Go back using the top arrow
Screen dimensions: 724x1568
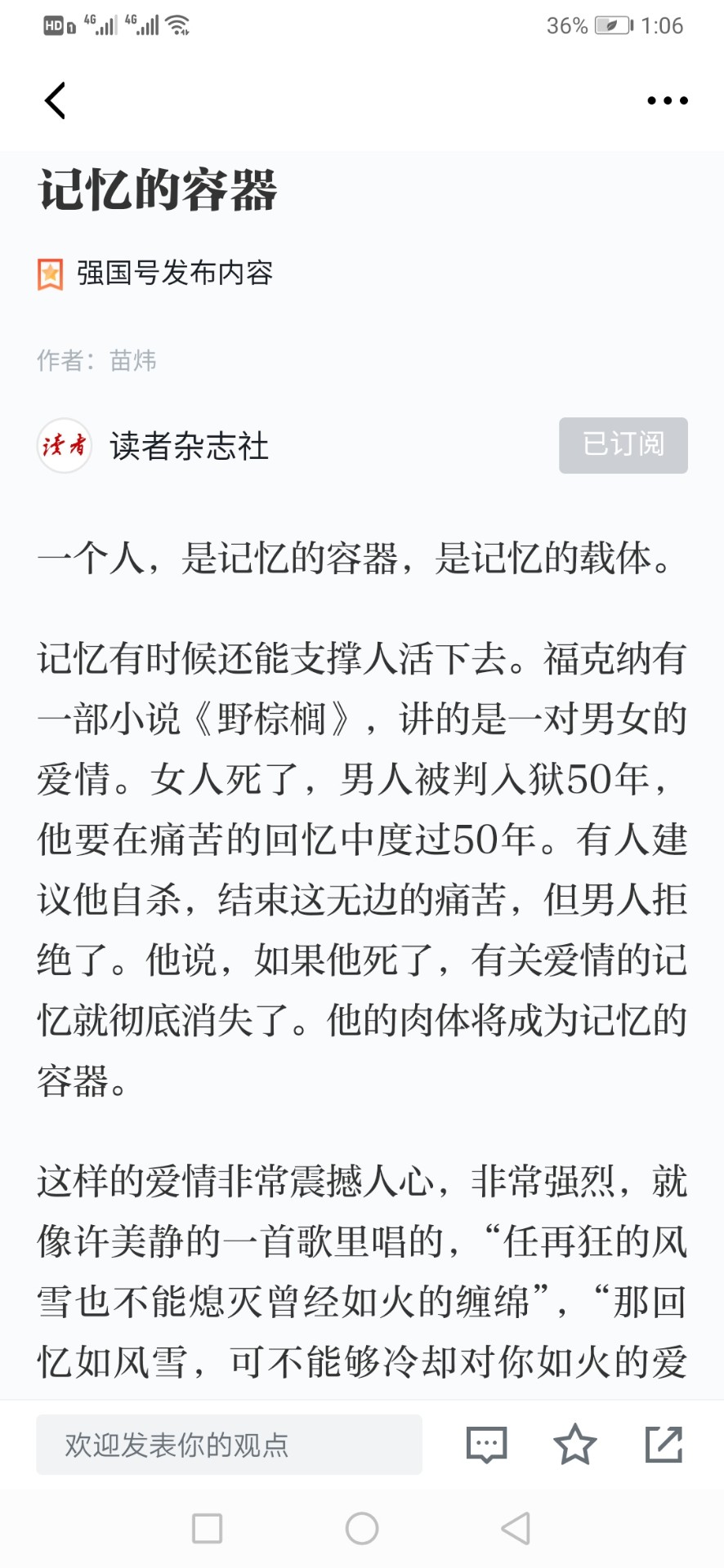(x=55, y=100)
